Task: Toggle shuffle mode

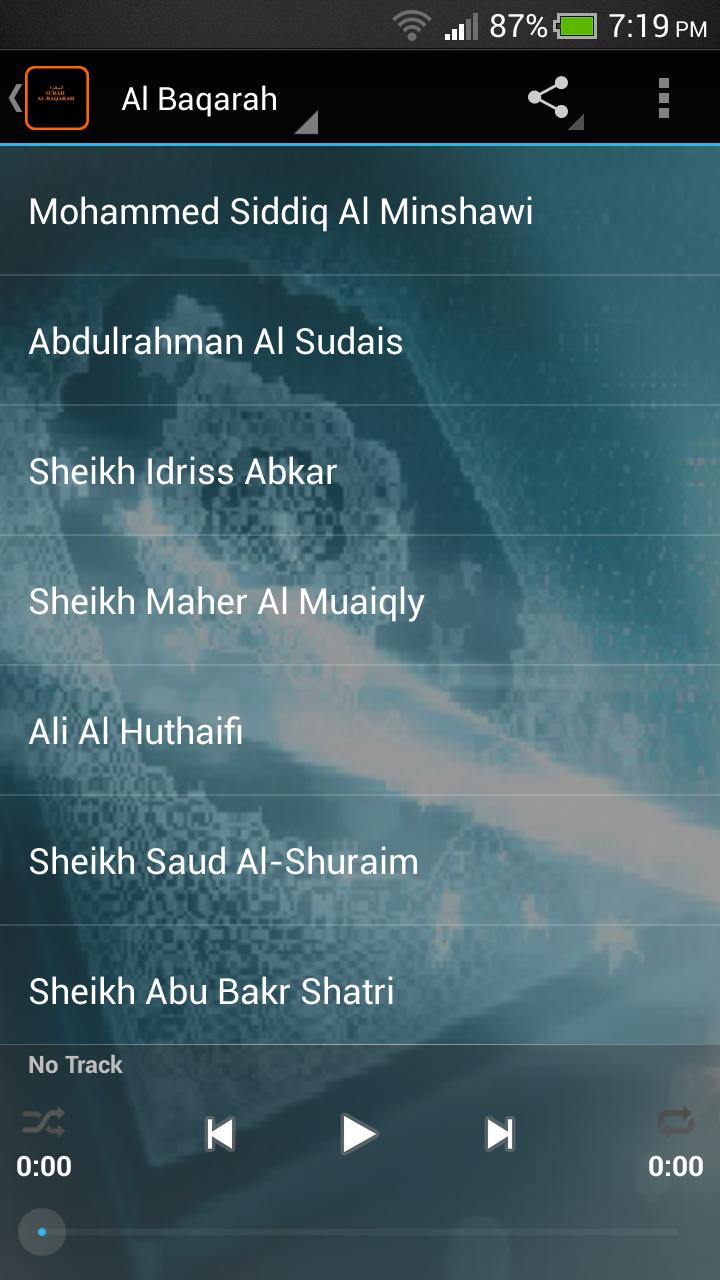Action: click(x=43, y=1122)
